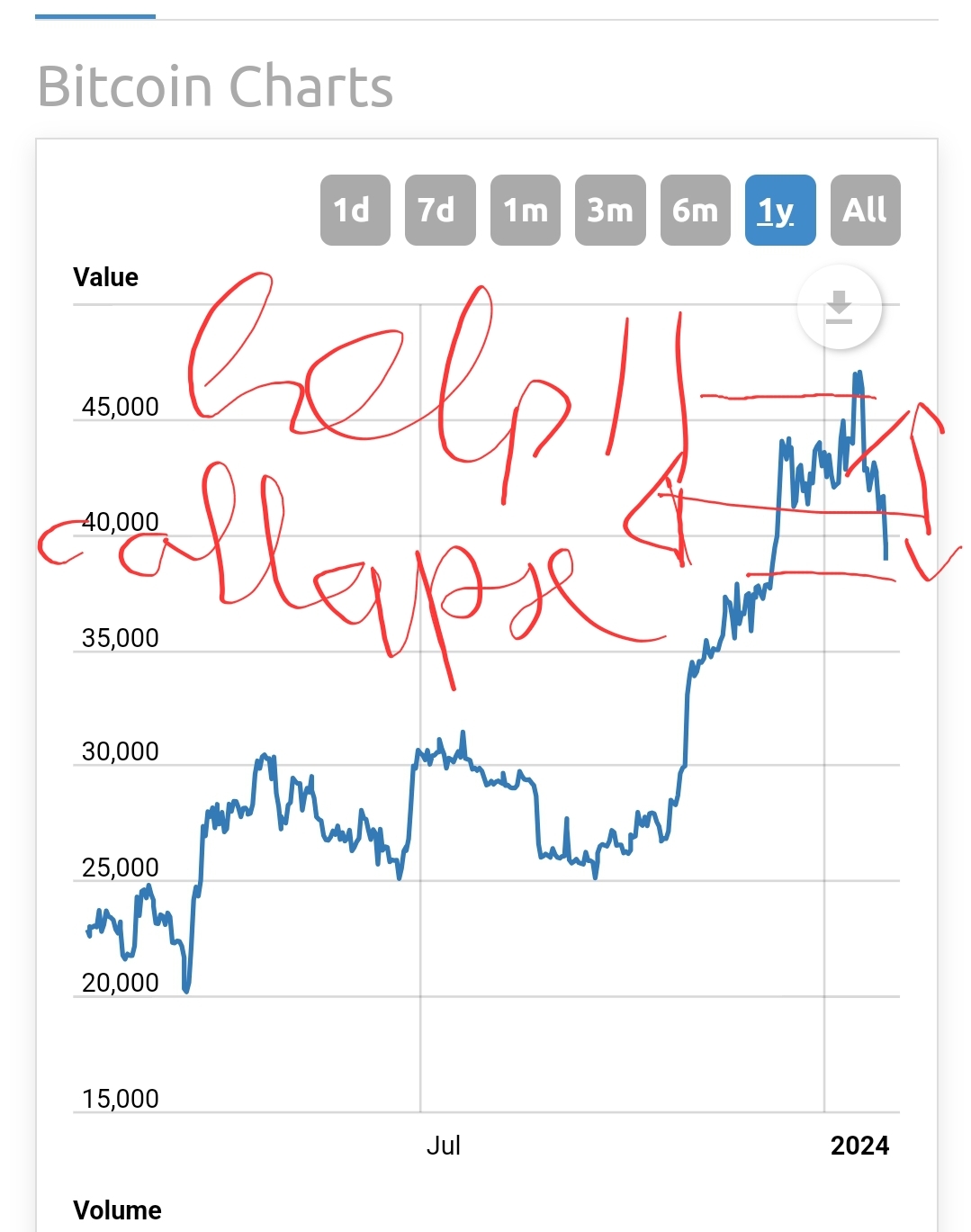Switch to the 6m range
971x1232 pixels.
click(695, 210)
